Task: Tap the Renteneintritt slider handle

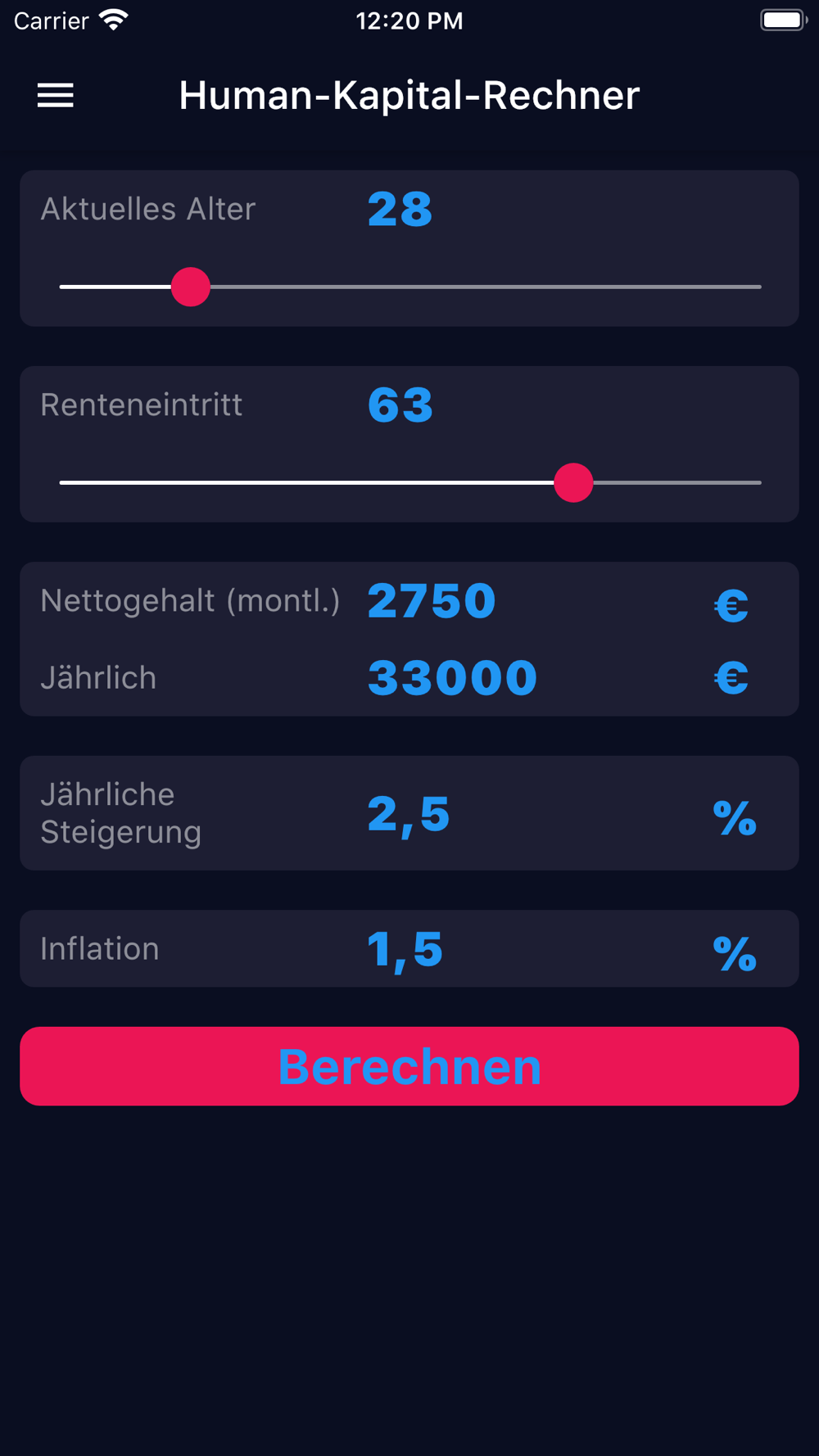Action: click(573, 482)
